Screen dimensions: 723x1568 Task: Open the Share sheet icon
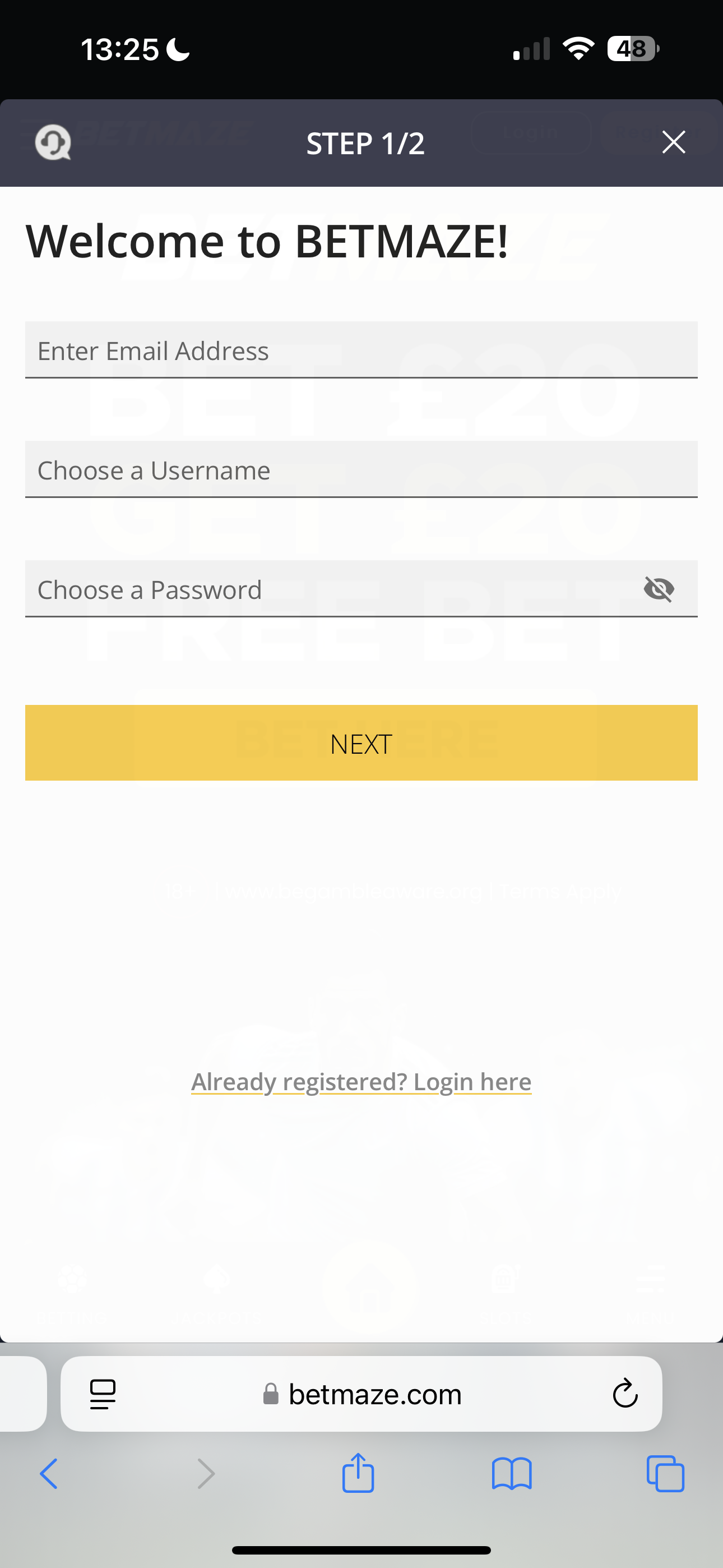tap(360, 1474)
